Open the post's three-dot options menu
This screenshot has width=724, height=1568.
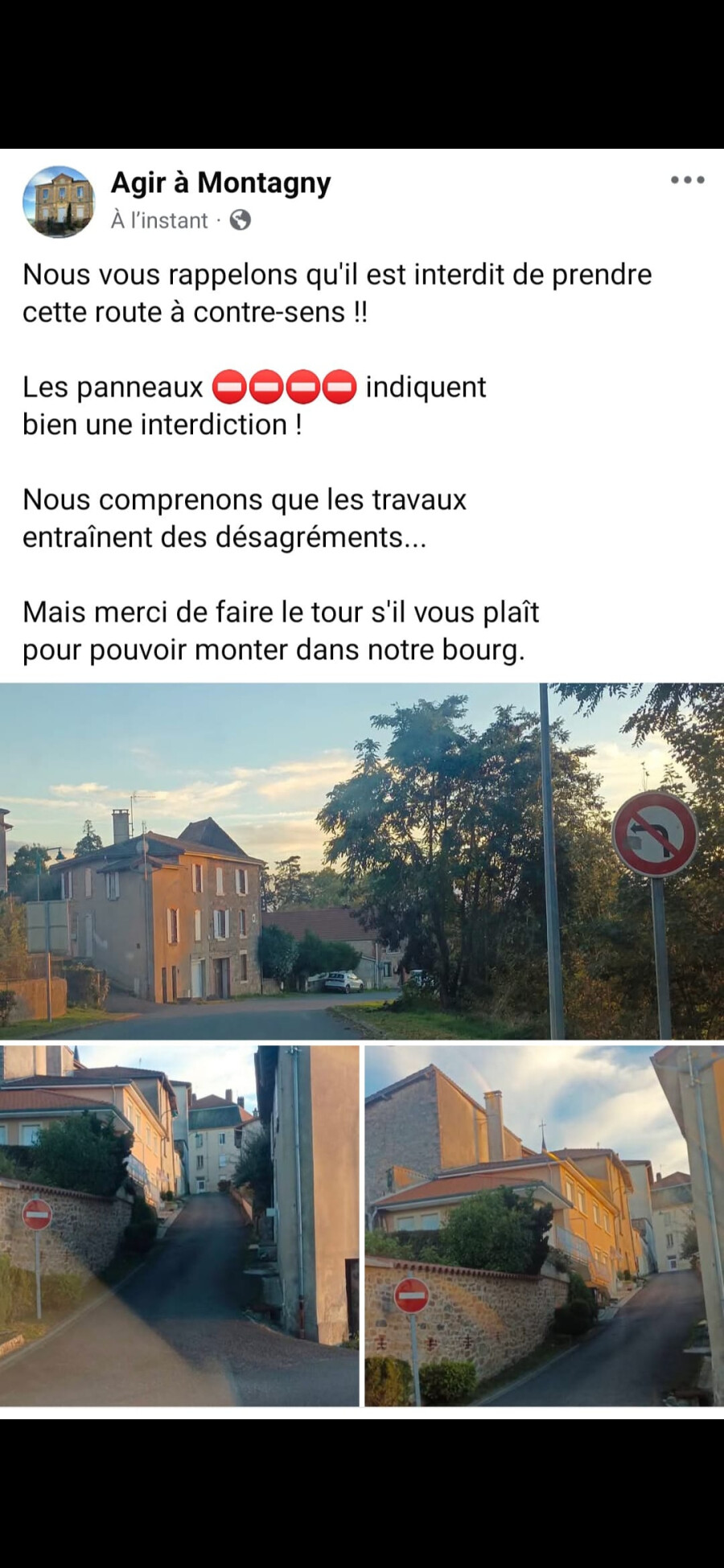pos(688,180)
